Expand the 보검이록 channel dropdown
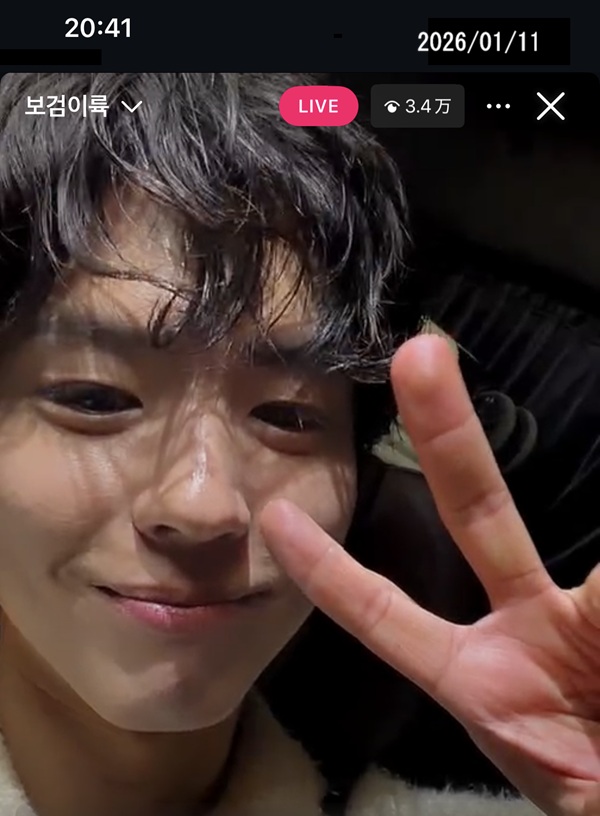This screenshot has width=600, height=816. (131, 106)
